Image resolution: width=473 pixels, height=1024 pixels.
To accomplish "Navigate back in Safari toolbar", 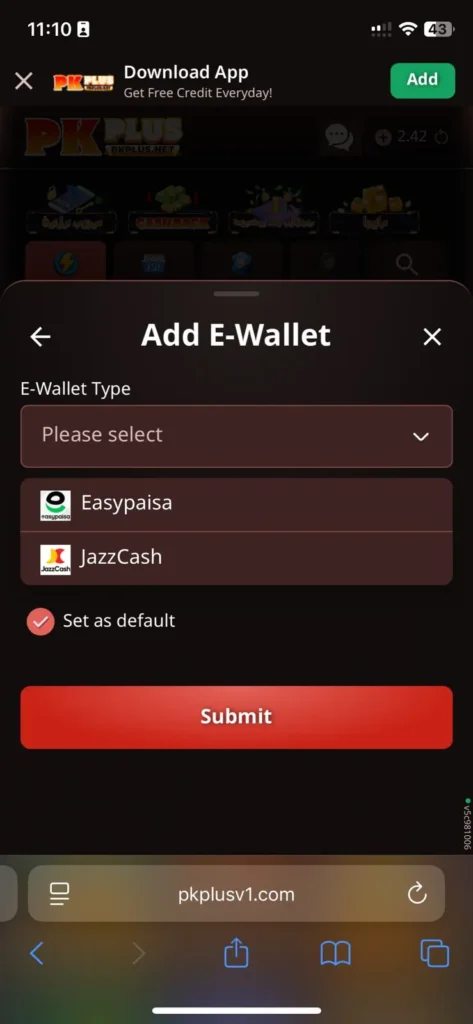I will tap(37, 953).
